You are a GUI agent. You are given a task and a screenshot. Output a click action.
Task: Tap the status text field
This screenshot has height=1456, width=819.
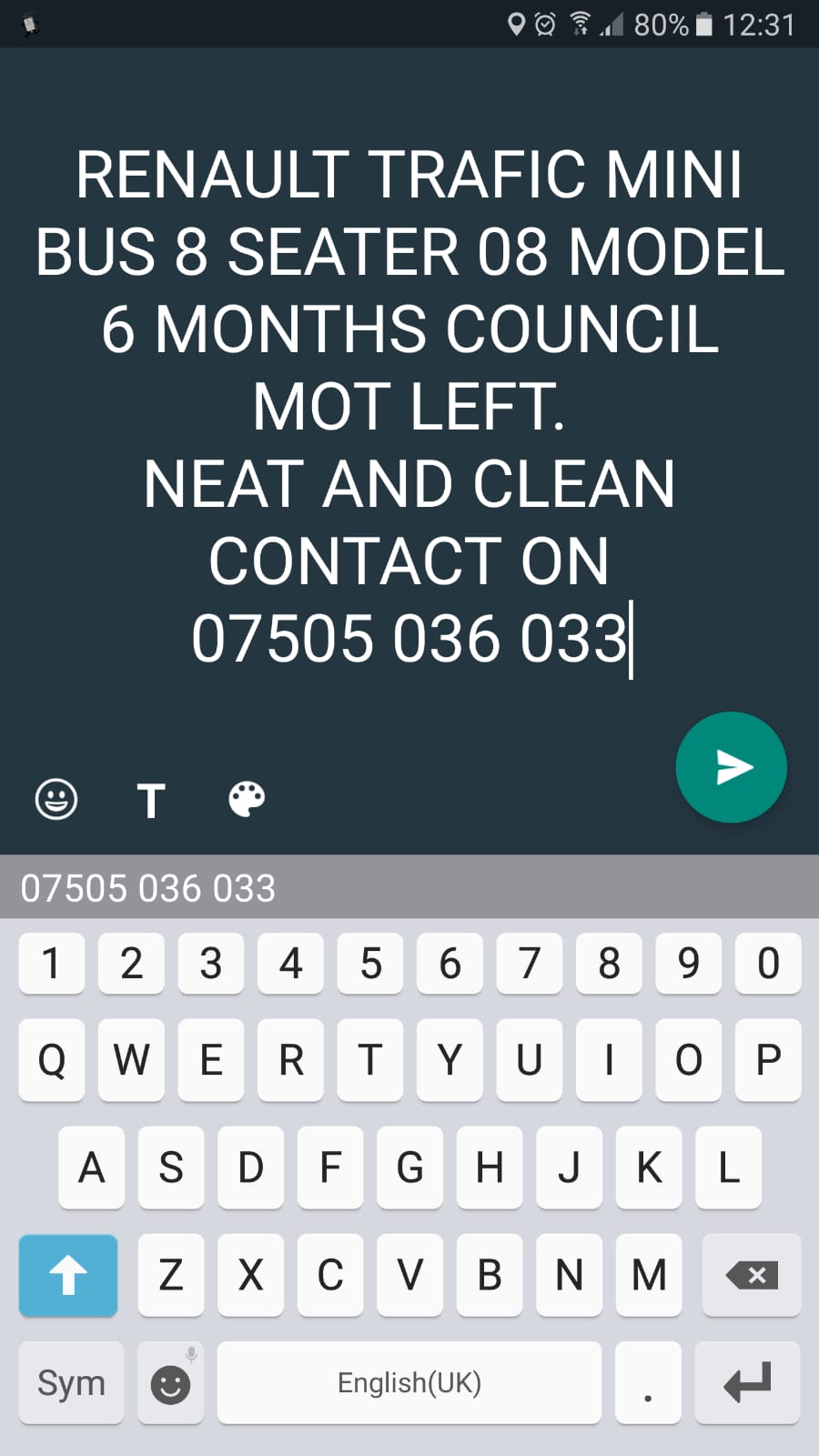pyautogui.click(x=409, y=407)
